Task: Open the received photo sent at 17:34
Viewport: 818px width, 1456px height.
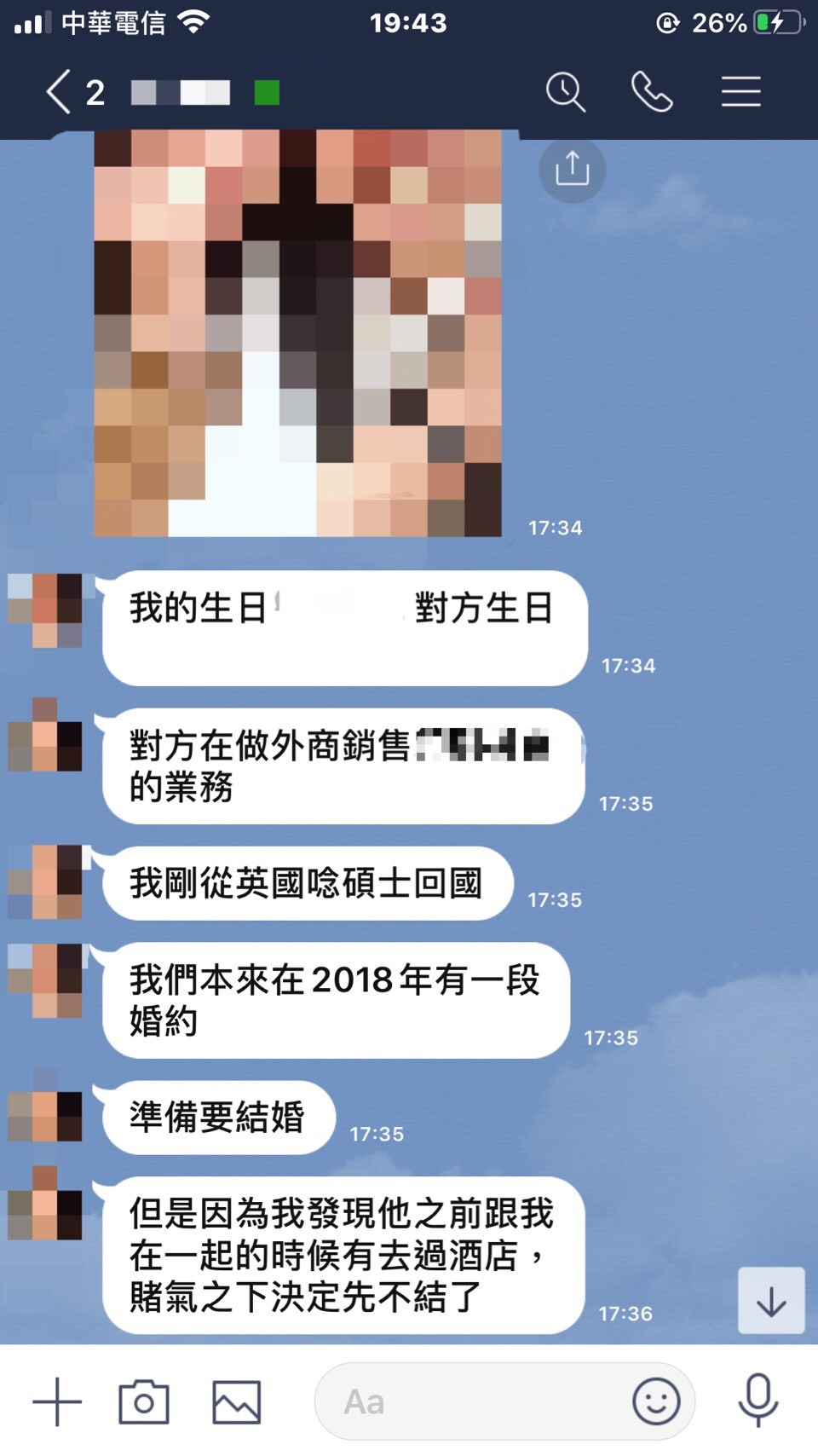Action: click(x=297, y=332)
